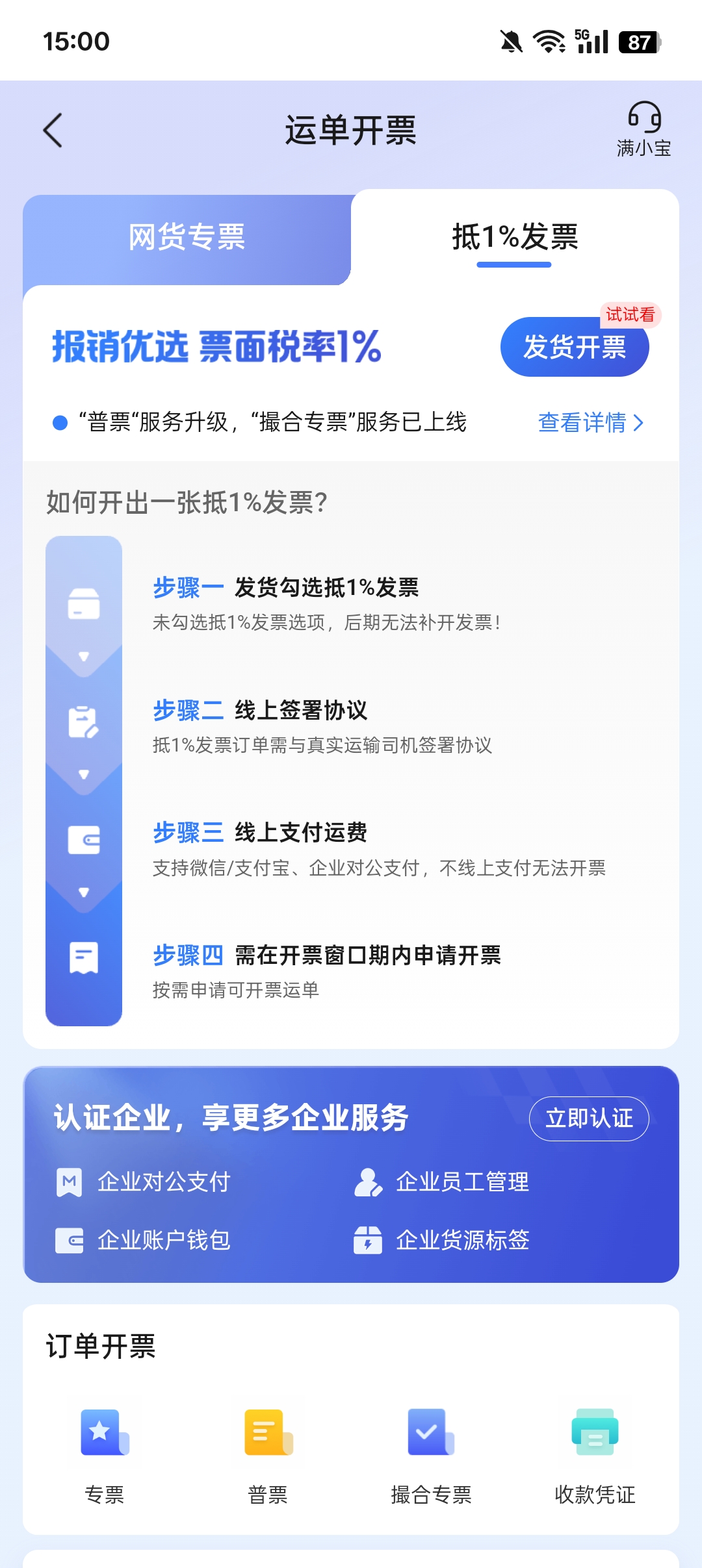Screen dimensions: 702x1568
Task: Expand the arrow between 步骤一 and 步骤二
Action: tap(83, 657)
